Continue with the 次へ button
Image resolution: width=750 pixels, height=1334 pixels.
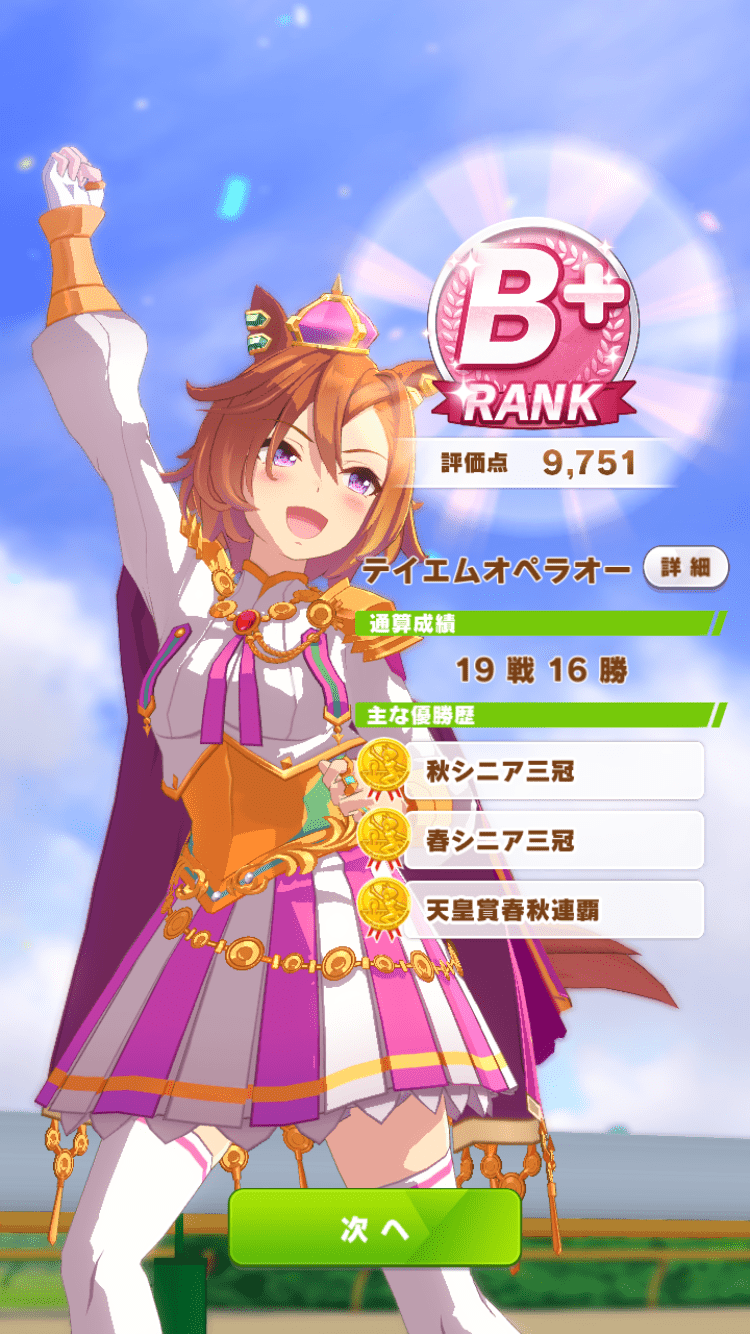tap(375, 1228)
